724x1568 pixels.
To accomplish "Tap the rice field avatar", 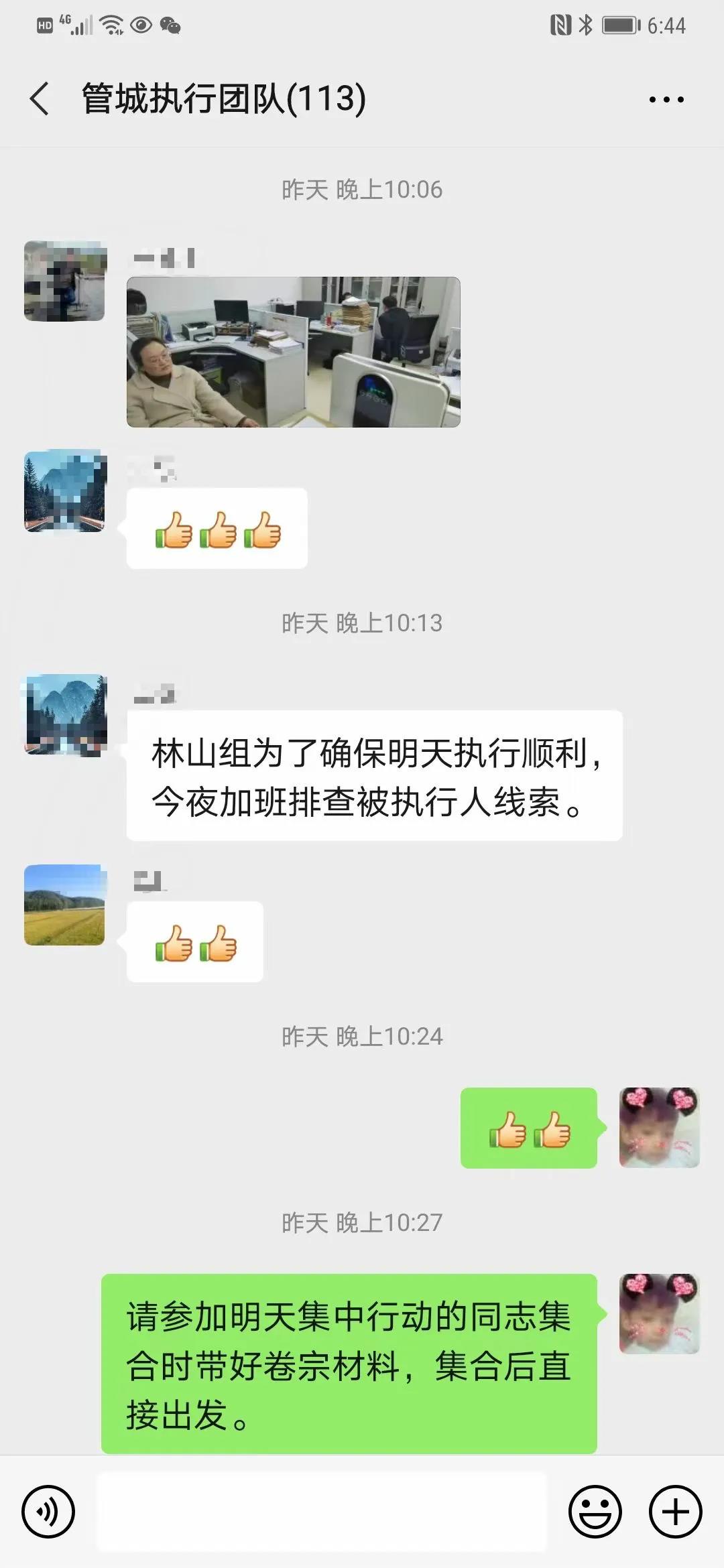I will (65, 905).
